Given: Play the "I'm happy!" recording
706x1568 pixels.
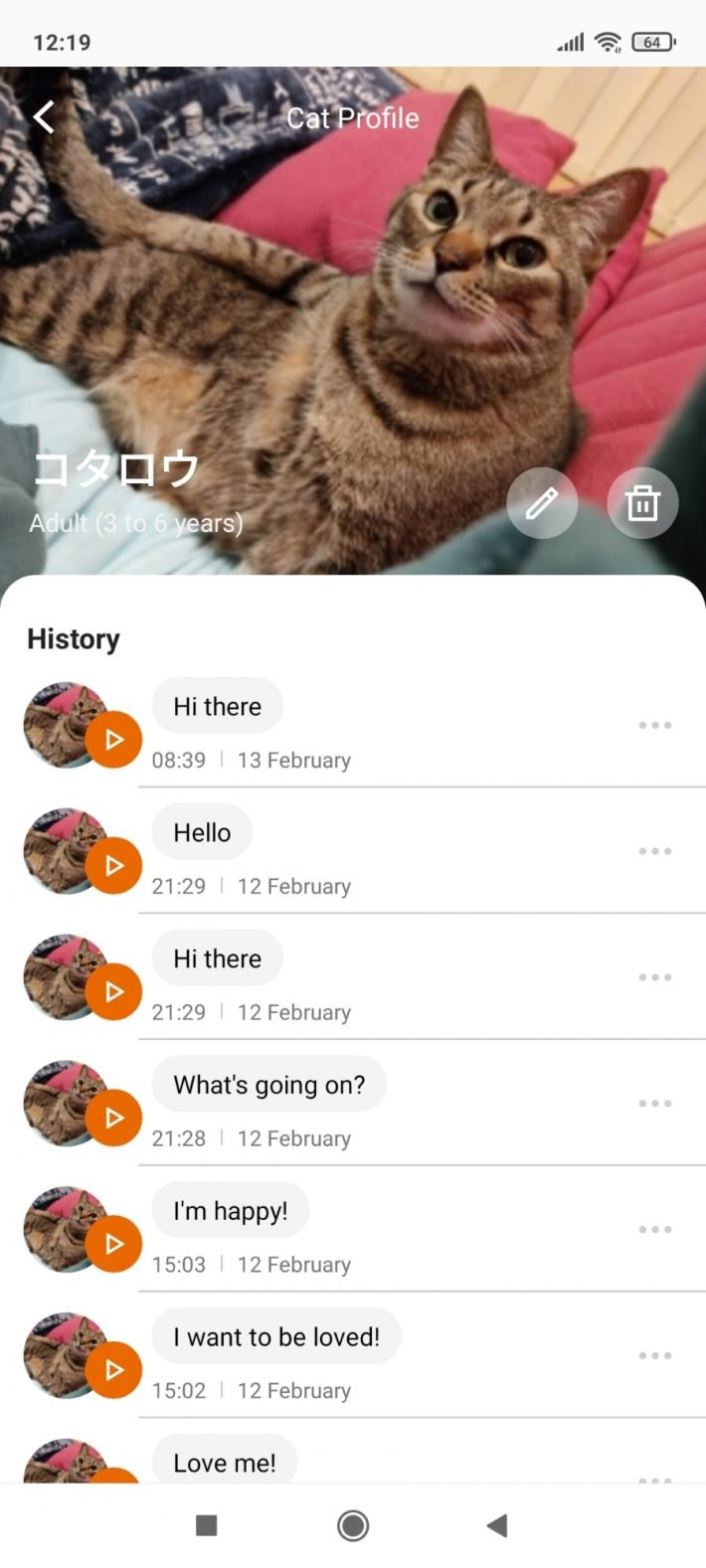Looking at the screenshot, I should click(x=113, y=1245).
